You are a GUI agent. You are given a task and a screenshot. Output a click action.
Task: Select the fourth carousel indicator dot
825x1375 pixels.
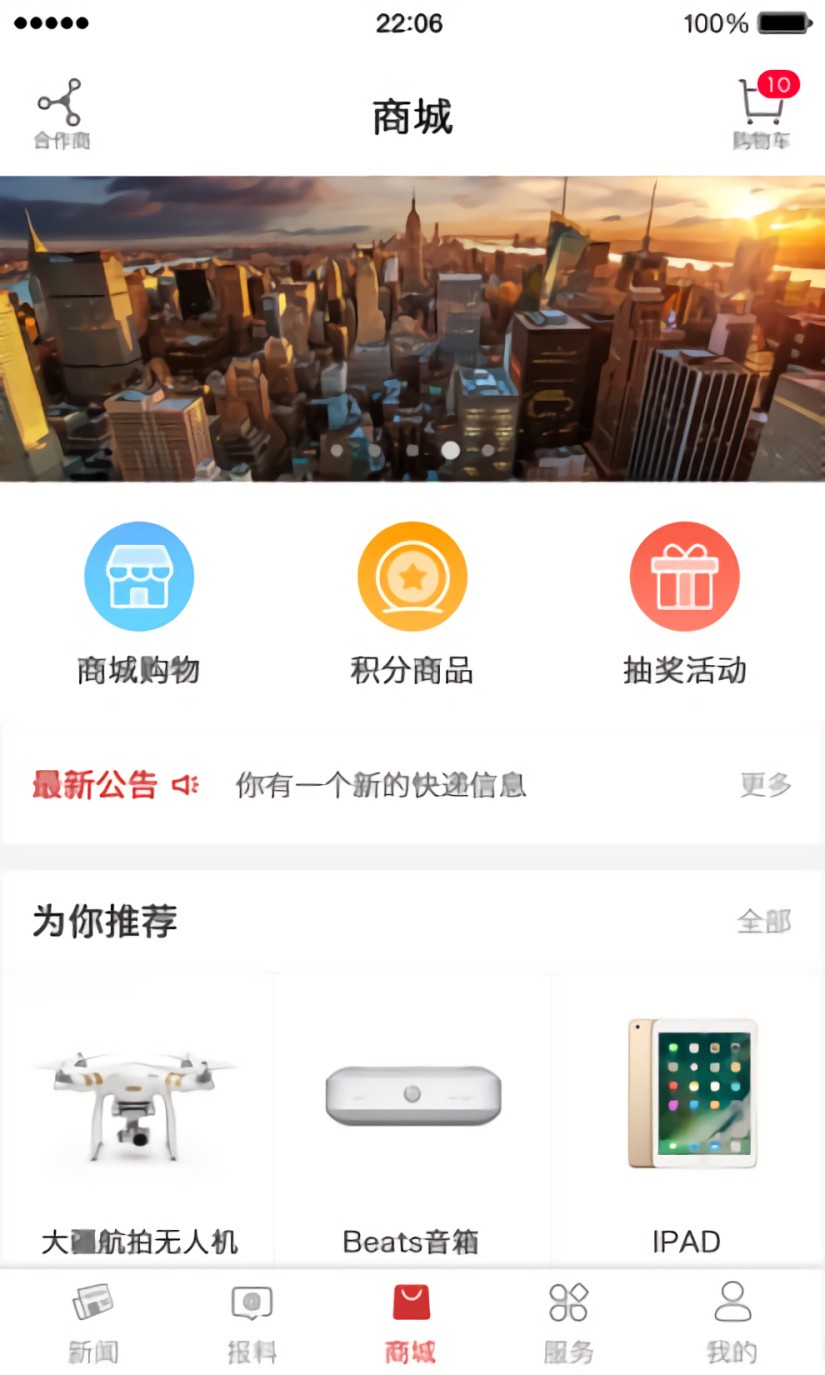tap(451, 450)
